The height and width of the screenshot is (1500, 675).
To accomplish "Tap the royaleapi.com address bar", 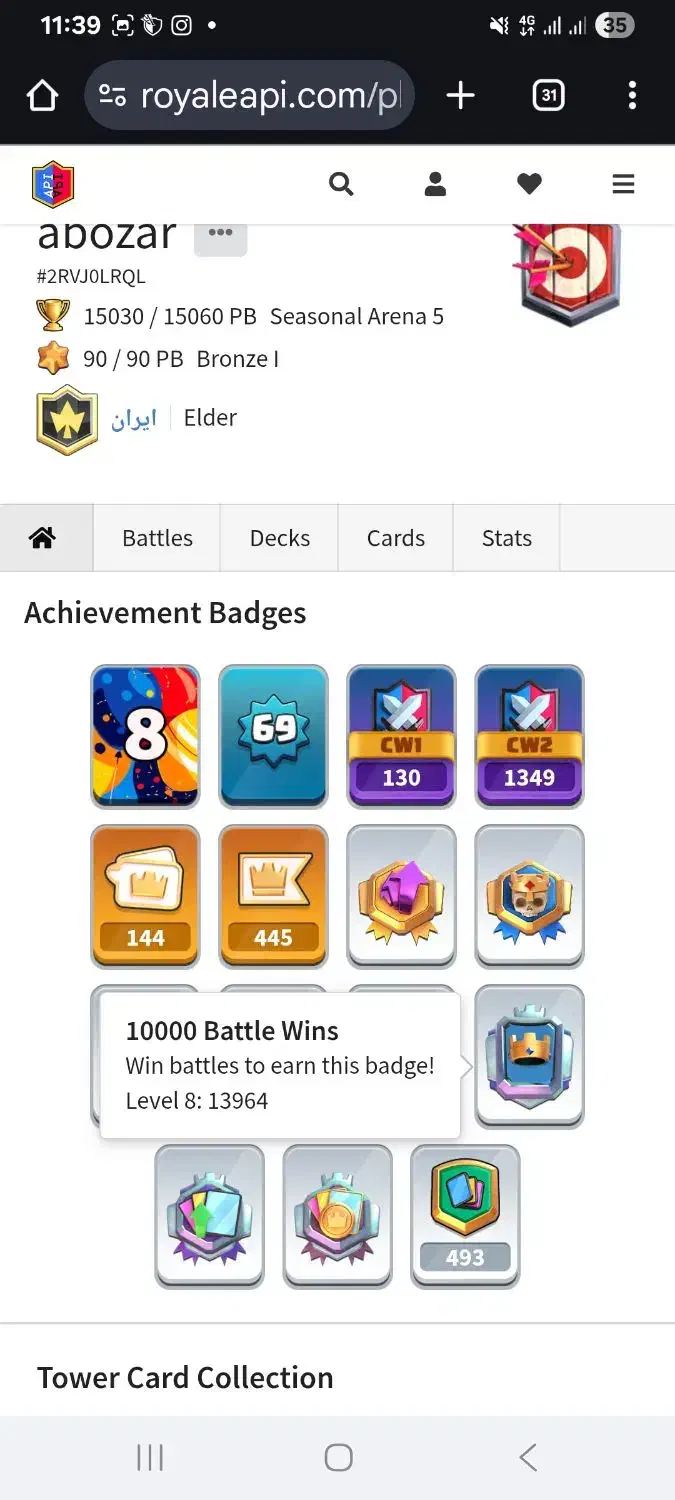I will tap(250, 96).
